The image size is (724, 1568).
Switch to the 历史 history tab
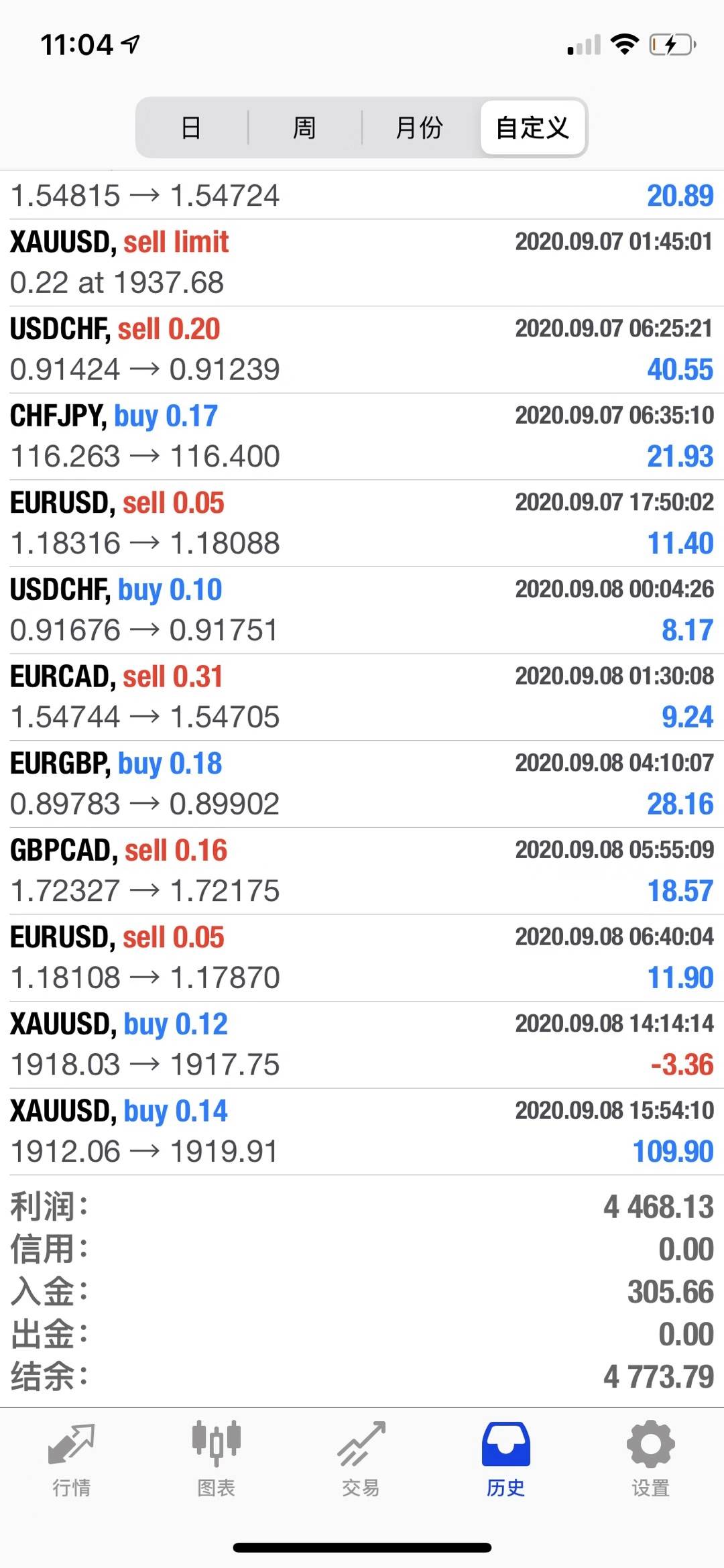click(506, 1459)
